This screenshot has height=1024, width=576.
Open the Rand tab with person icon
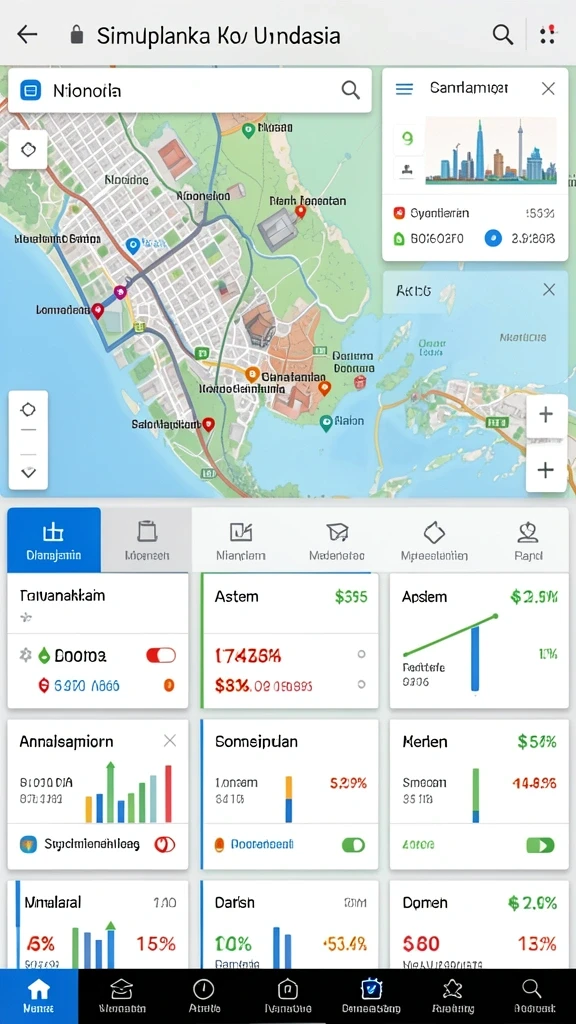coord(528,540)
